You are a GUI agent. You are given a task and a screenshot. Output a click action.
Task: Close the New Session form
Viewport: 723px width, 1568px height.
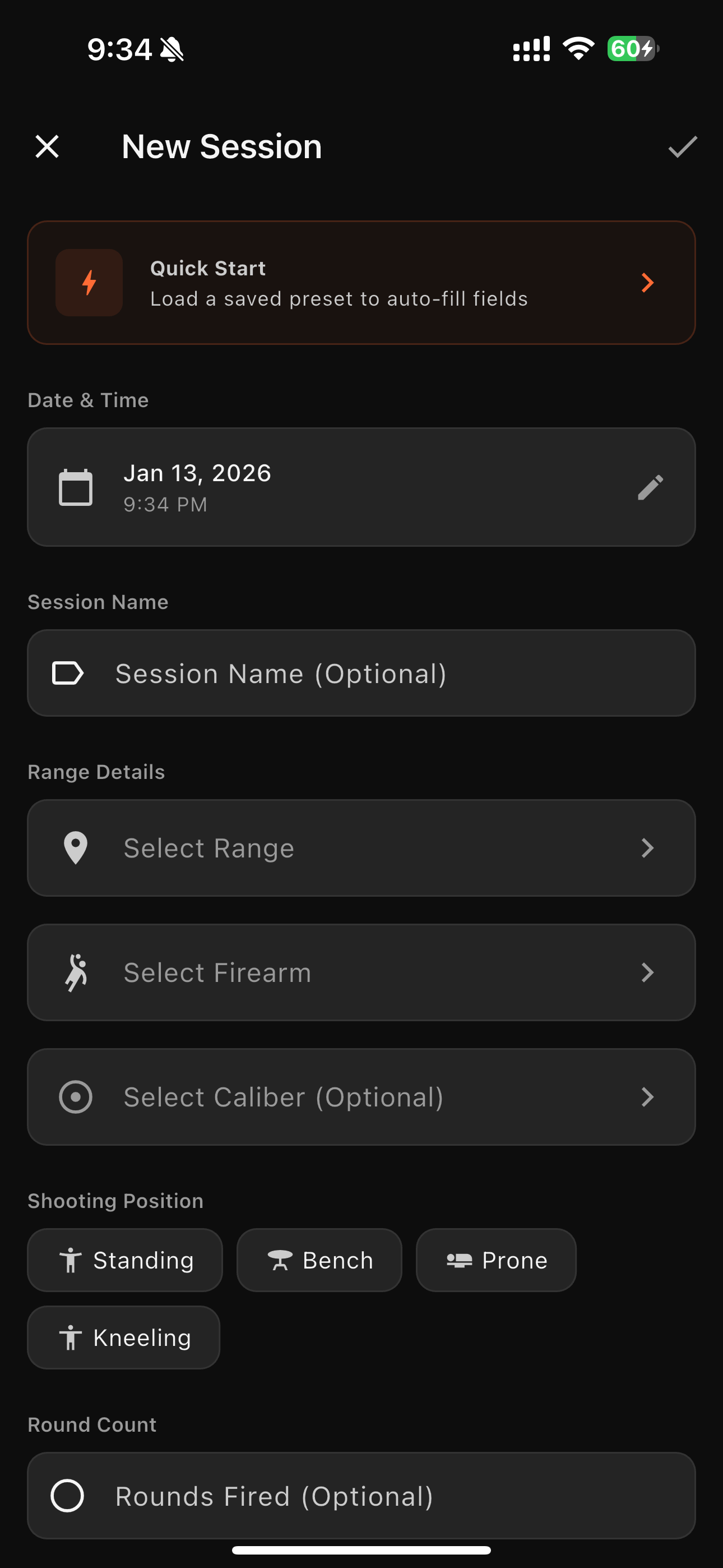pyautogui.click(x=47, y=147)
